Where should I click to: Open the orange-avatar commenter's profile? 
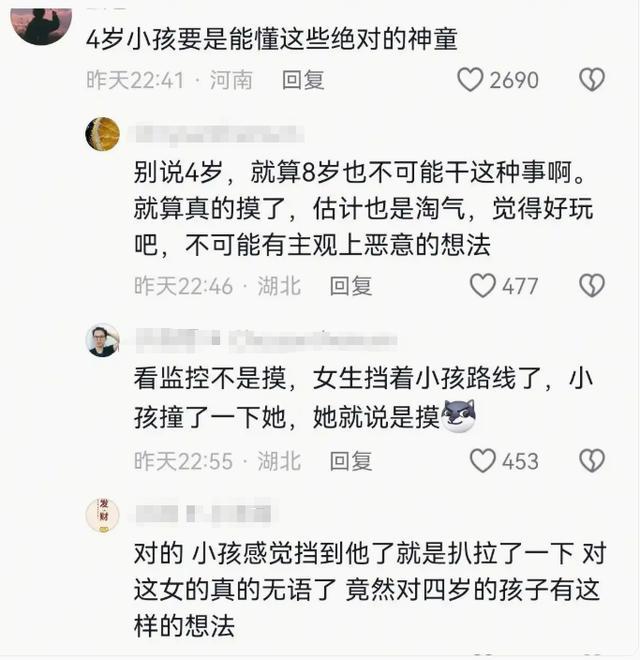pyautogui.click(x=103, y=134)
